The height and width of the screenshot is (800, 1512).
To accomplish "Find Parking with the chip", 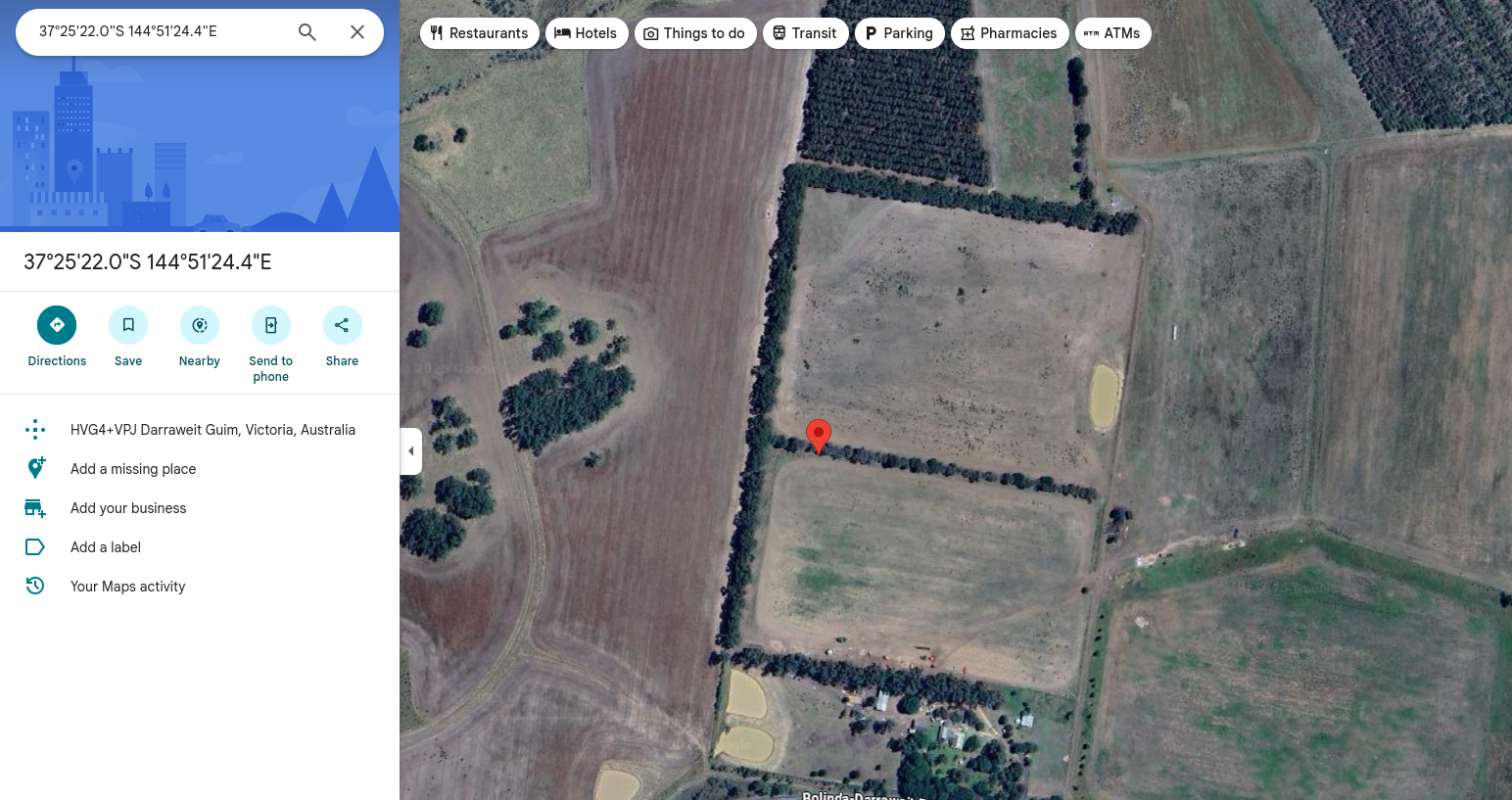I will pyautogui.click(x=898, y=33).
